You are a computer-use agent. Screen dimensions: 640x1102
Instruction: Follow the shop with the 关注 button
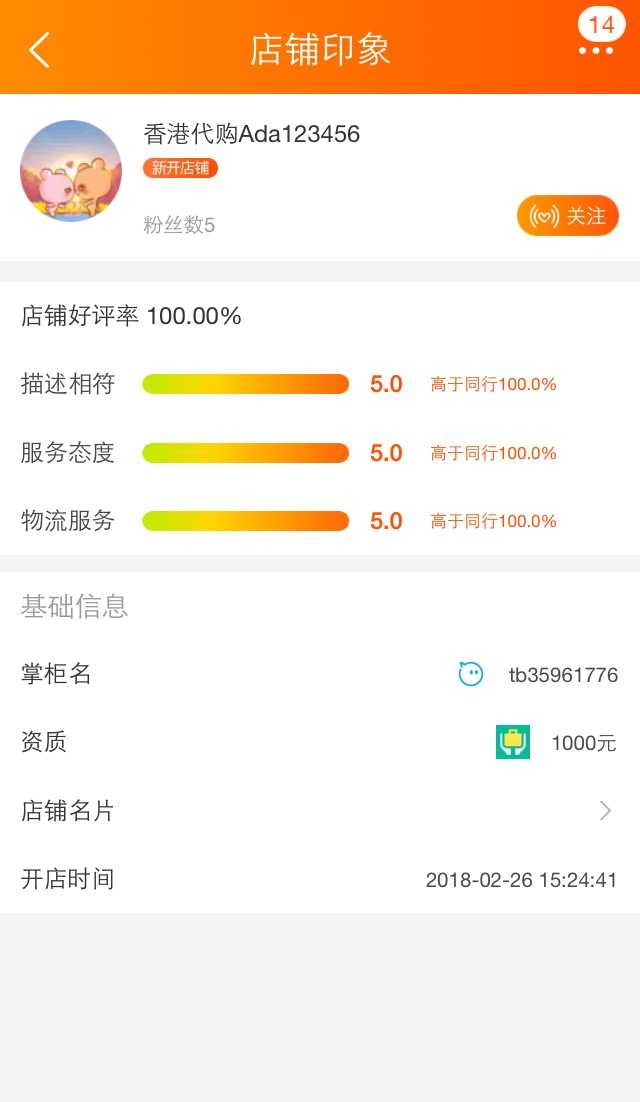568,216
